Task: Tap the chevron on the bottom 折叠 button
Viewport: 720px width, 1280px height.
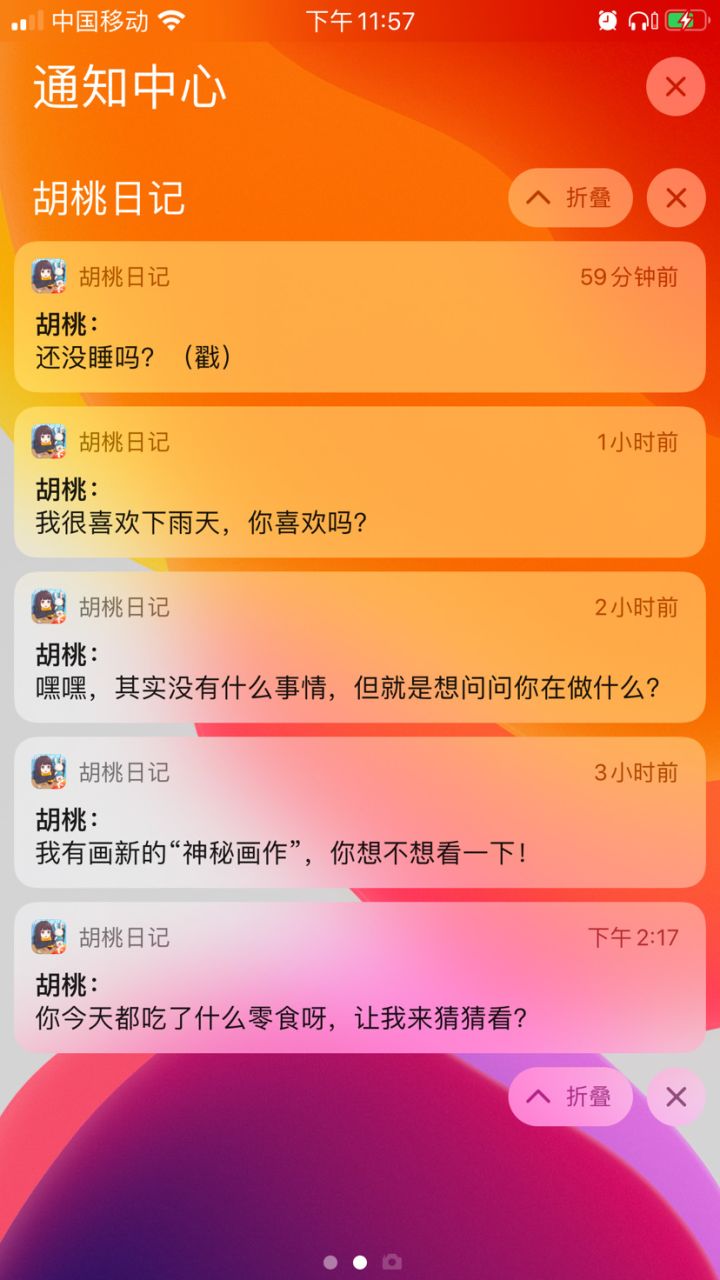Action: [x=536, y=1096]
